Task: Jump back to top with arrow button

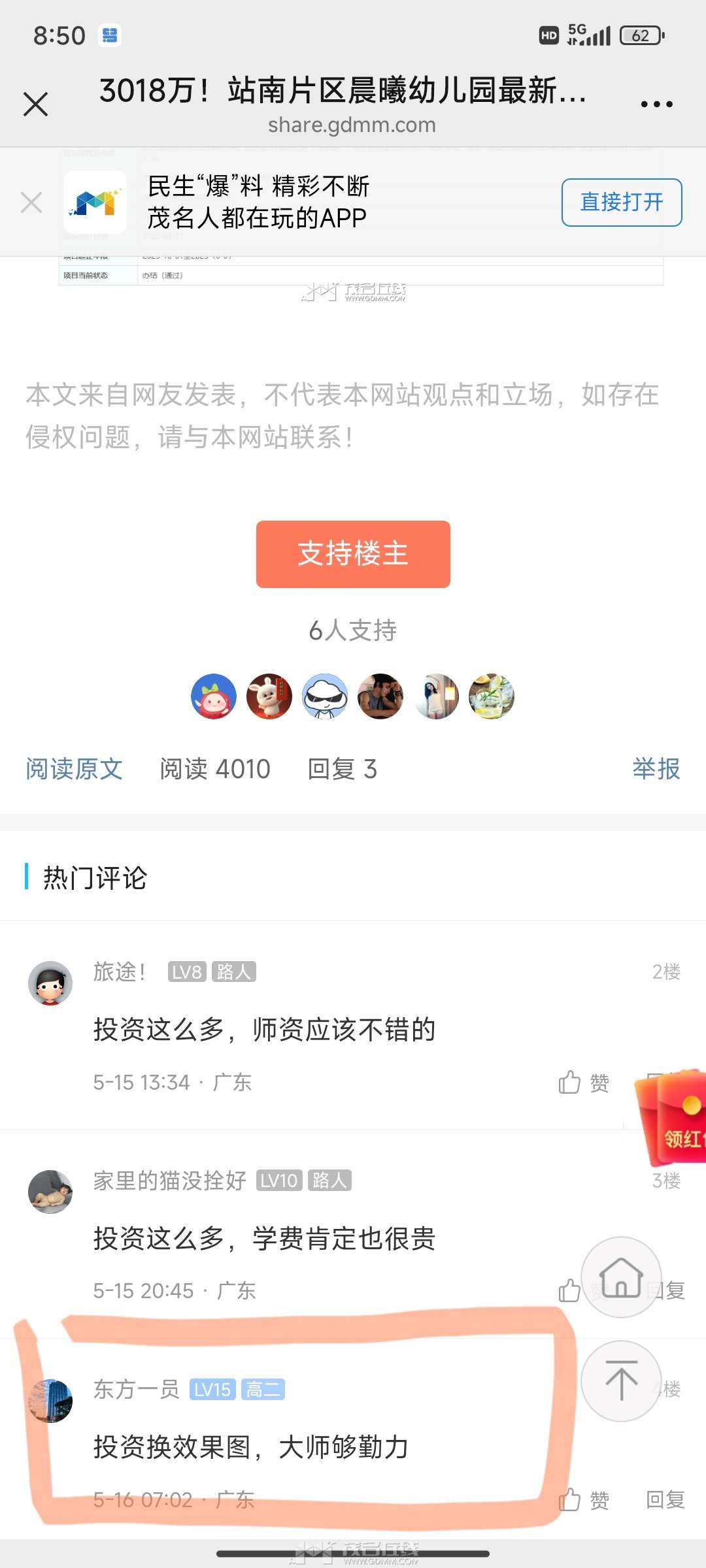Action: [x=621, y=1380]
